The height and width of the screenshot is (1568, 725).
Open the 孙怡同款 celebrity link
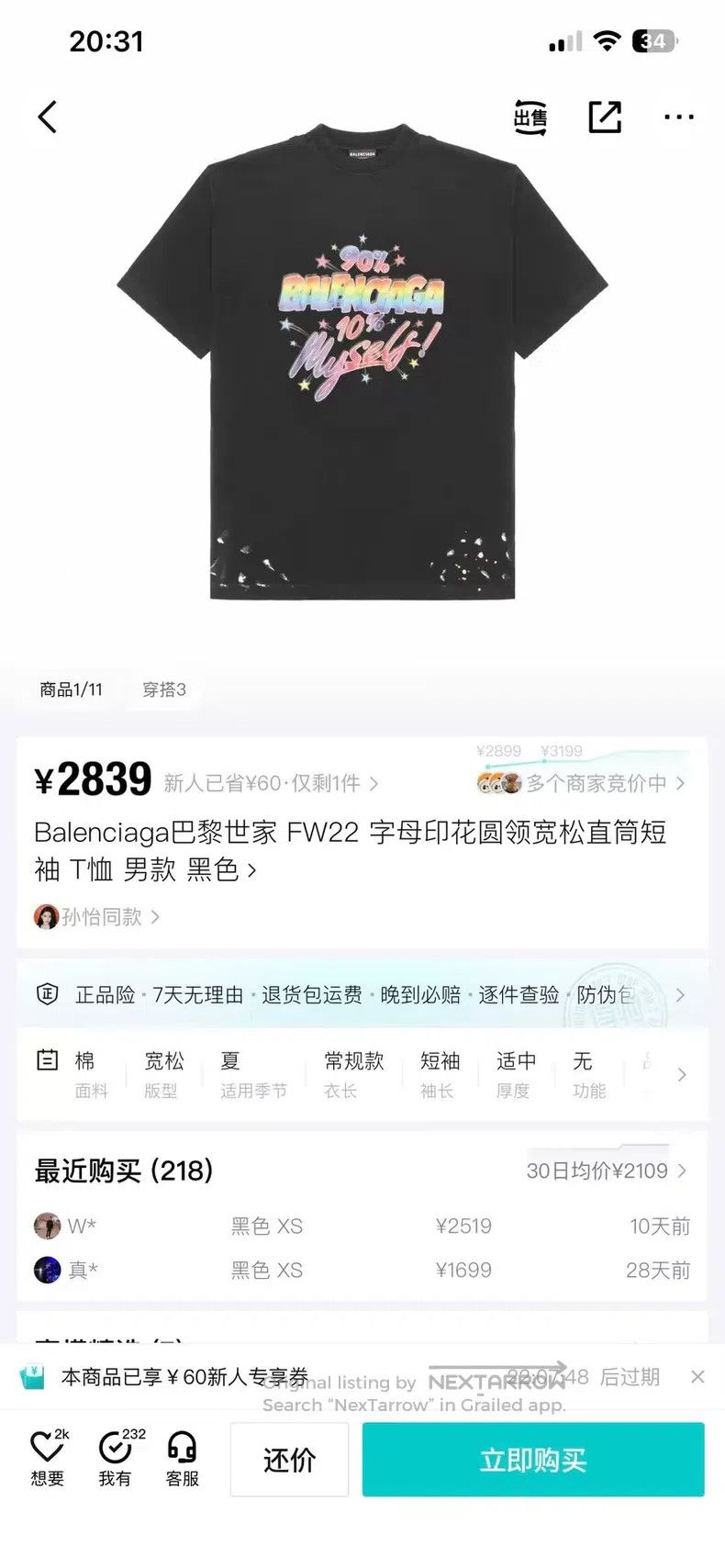click(x=97, y=916)
